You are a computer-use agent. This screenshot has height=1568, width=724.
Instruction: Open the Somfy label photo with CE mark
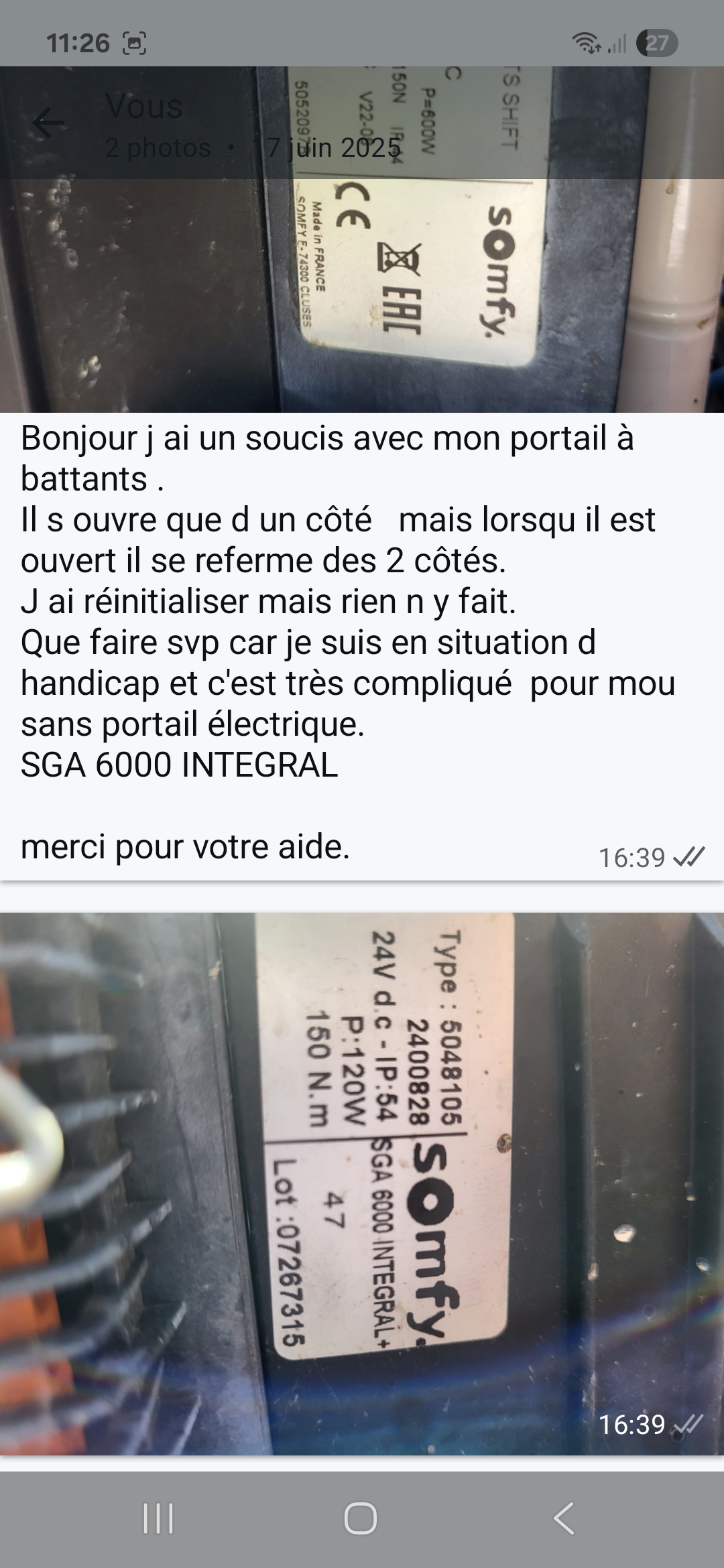362,295
